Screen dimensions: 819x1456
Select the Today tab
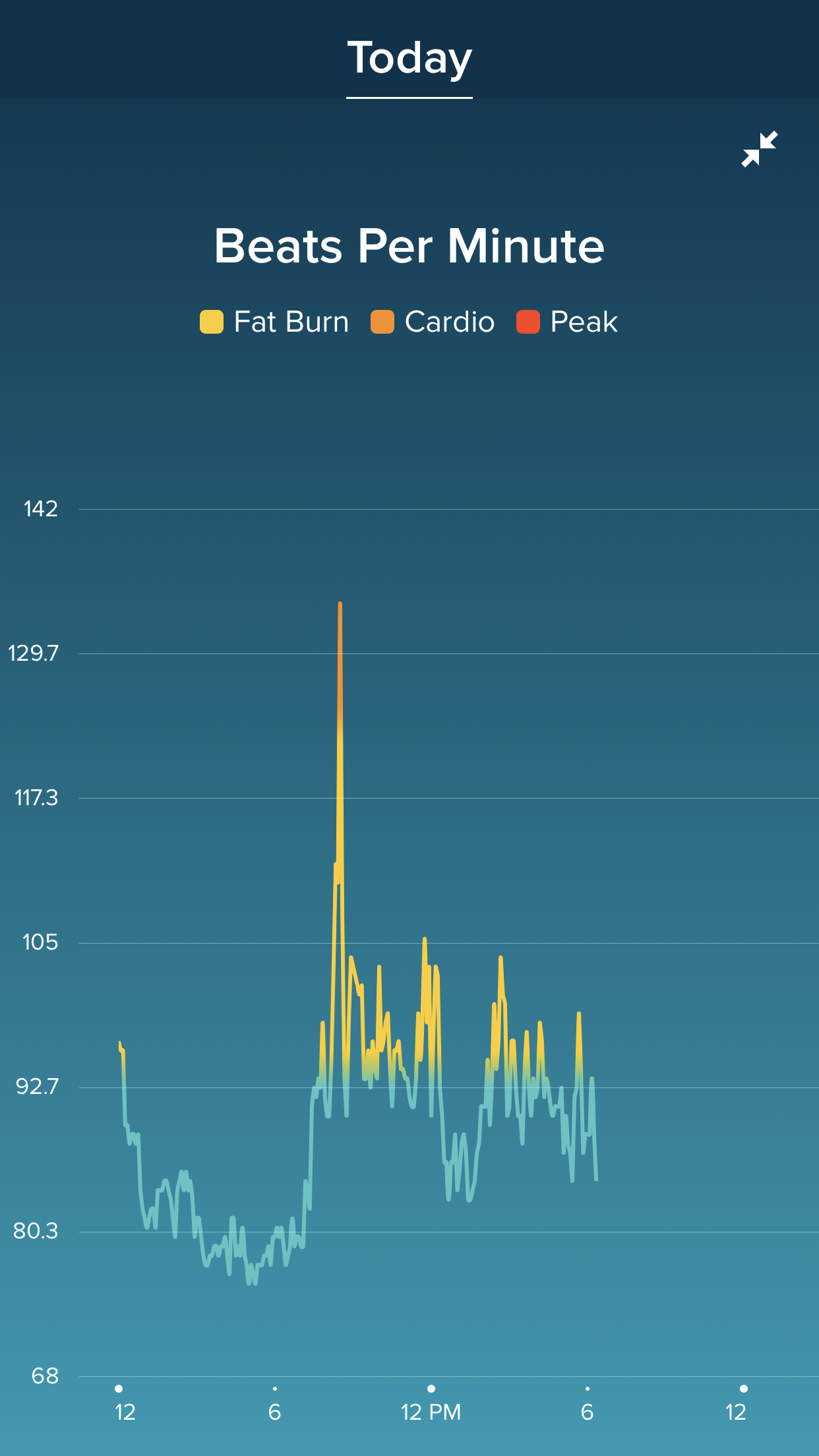409,59
